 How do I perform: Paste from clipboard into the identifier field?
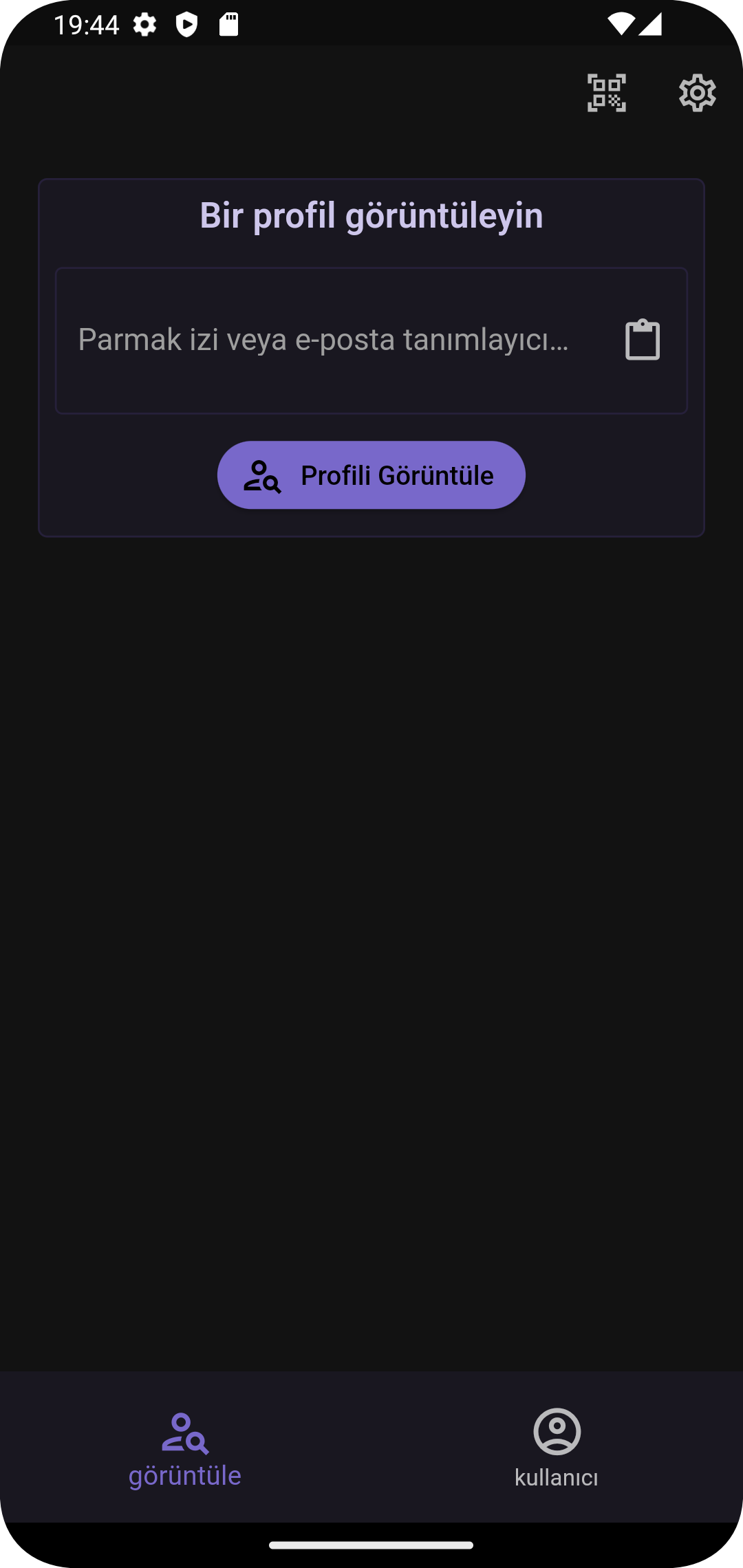coord(642,340)
